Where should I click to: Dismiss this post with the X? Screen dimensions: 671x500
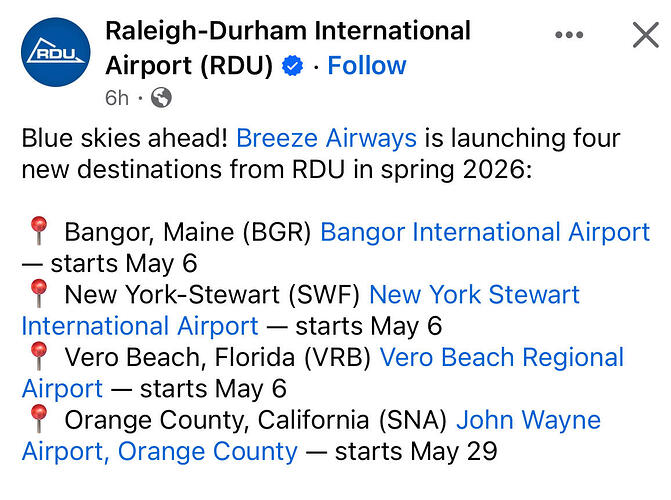tap(646, 36)
